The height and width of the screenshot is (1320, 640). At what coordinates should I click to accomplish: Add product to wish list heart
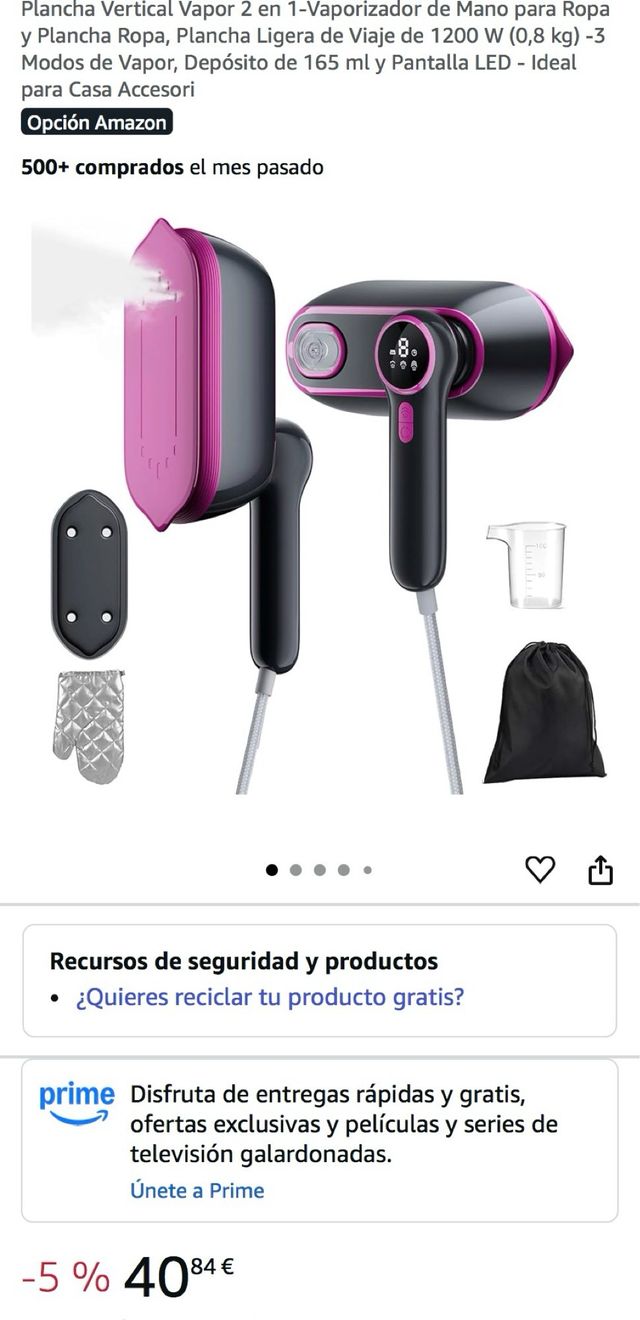point(540,870)
